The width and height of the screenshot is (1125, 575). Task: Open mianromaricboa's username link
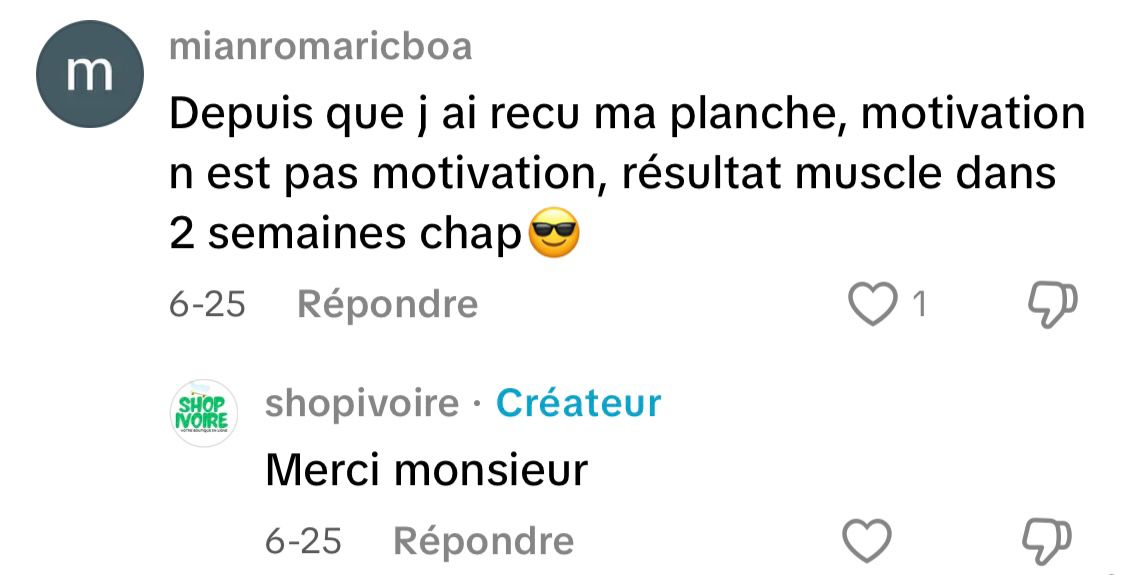pos(320,47)
